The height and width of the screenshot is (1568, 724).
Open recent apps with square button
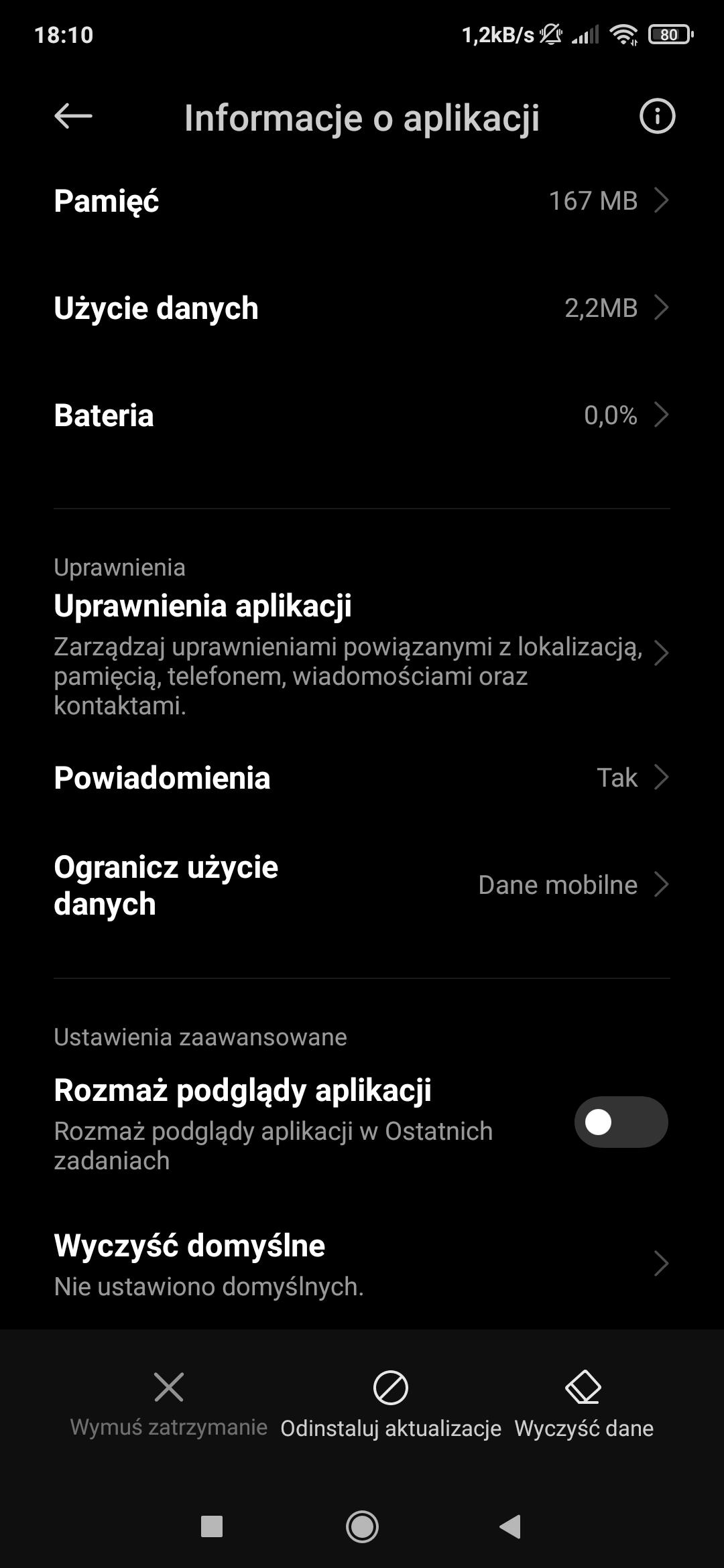212,1526
